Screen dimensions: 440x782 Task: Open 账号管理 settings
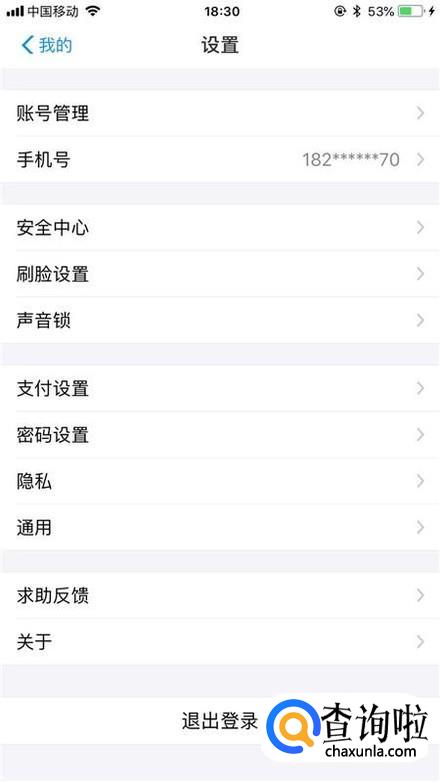(220, 113)
